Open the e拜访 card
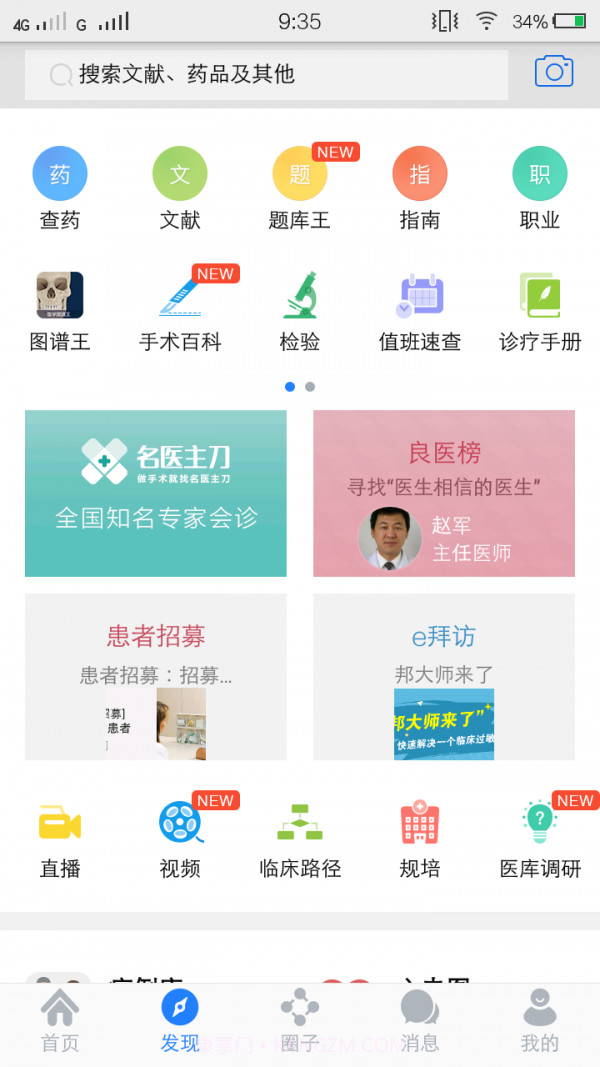The height and width of the screenshot is (1067, 600). point(444,677)
